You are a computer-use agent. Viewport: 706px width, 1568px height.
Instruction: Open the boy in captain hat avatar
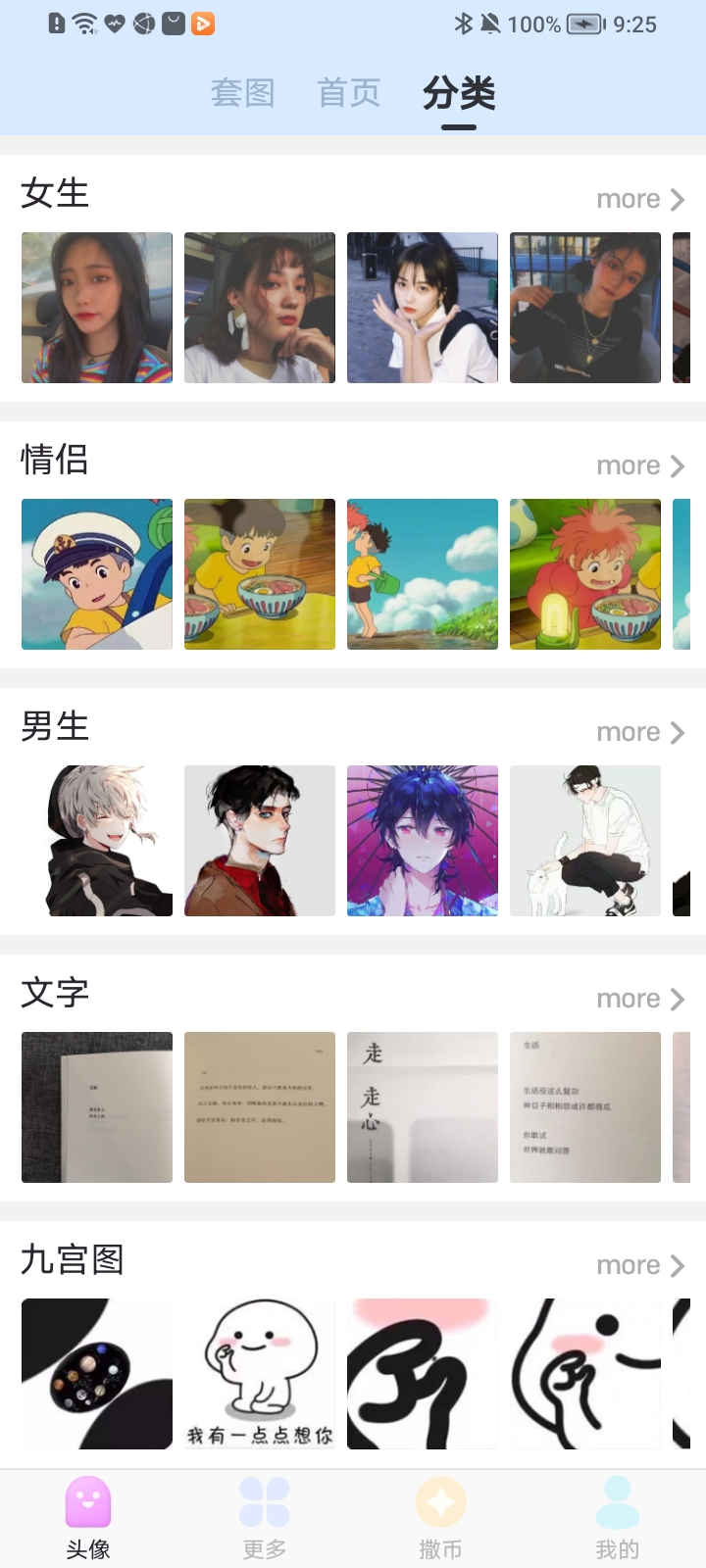coord(97,574)
